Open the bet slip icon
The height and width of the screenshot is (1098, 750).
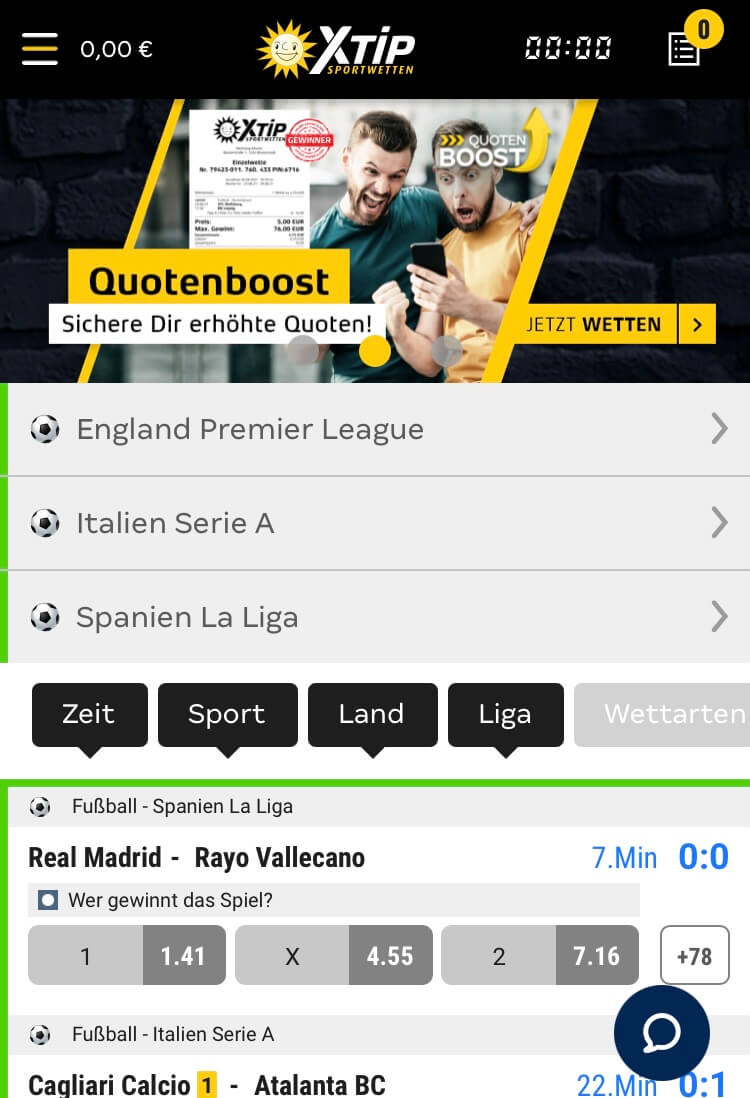click(685, 47)
